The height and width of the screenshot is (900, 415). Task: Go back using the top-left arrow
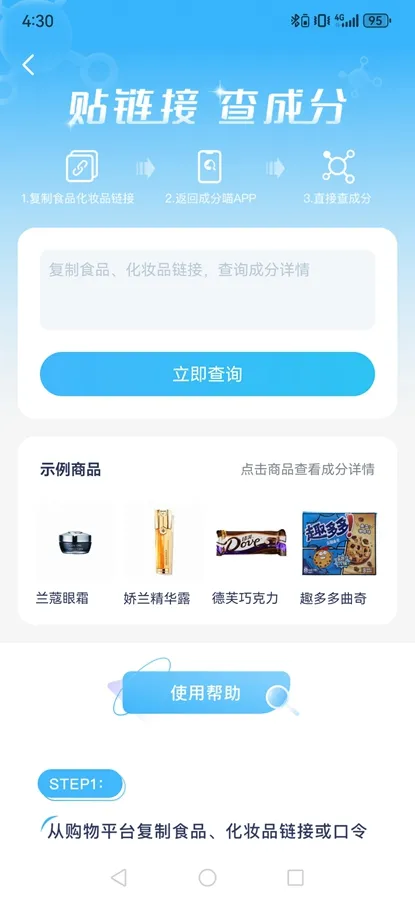(28, 65)
